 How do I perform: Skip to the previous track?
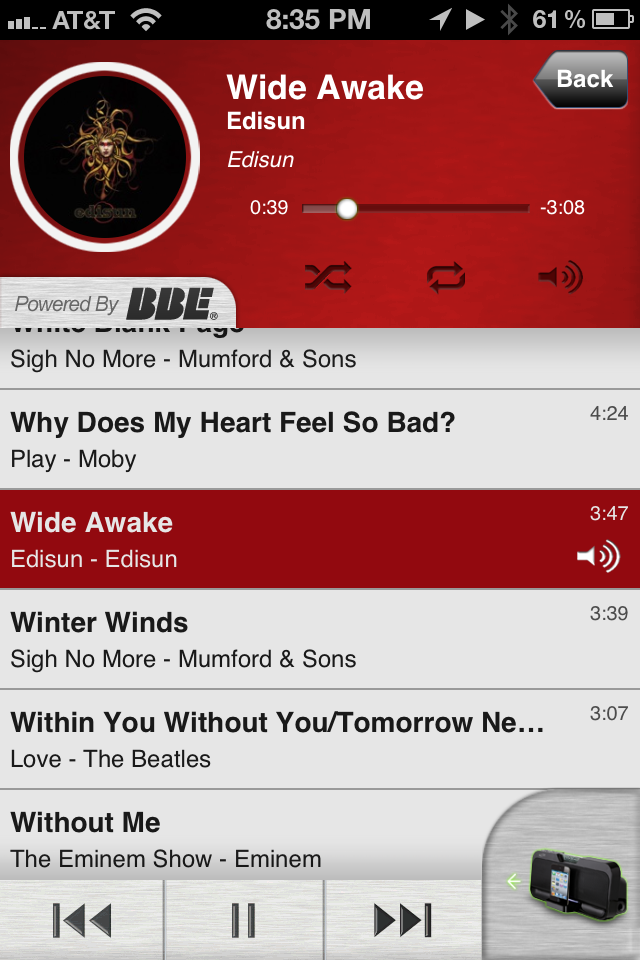[x=82, y=920]
